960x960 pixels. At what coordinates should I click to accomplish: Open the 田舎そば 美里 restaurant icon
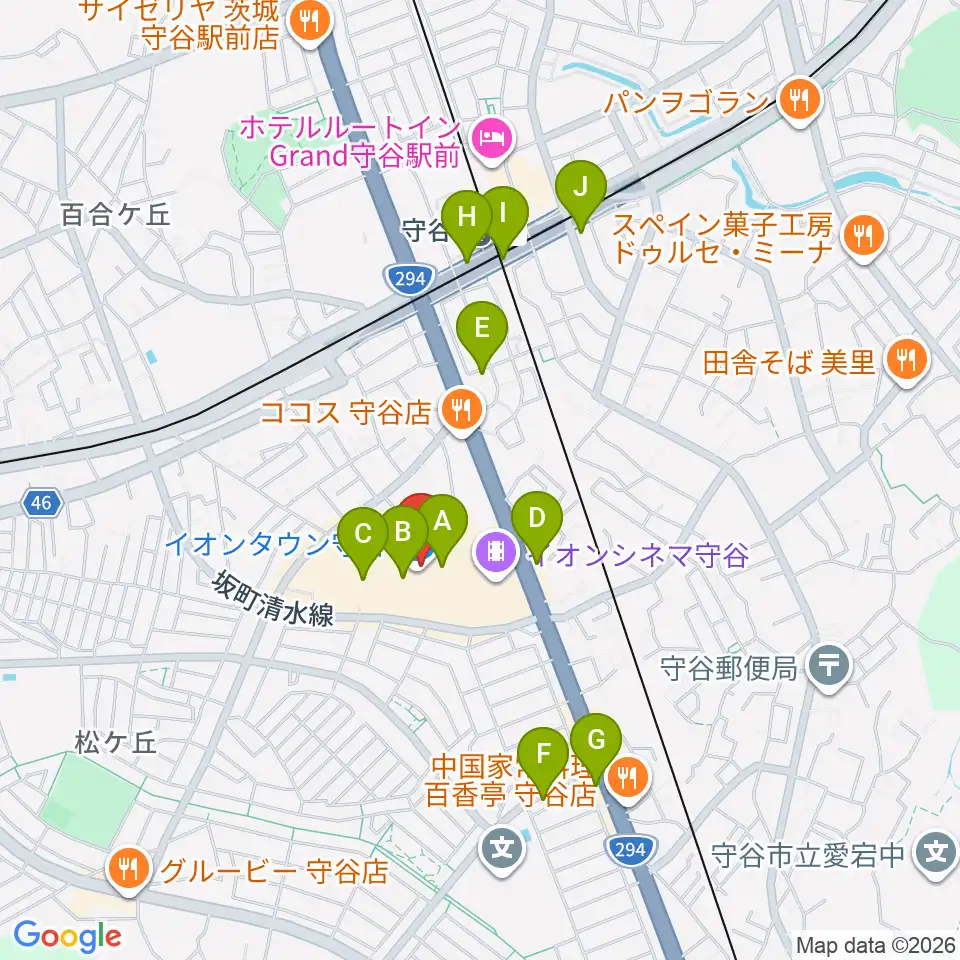tap(907, 361)
